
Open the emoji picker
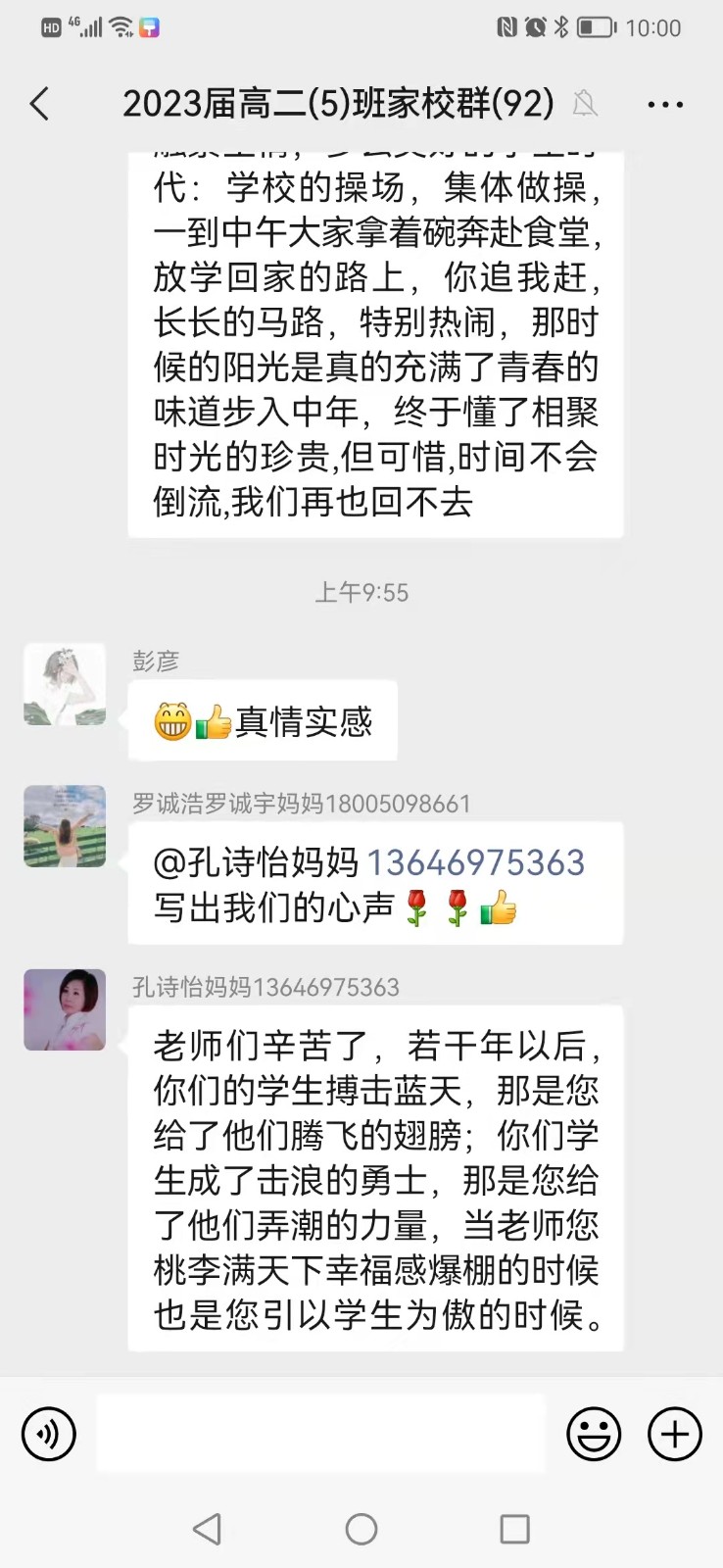coord(594,1434)
